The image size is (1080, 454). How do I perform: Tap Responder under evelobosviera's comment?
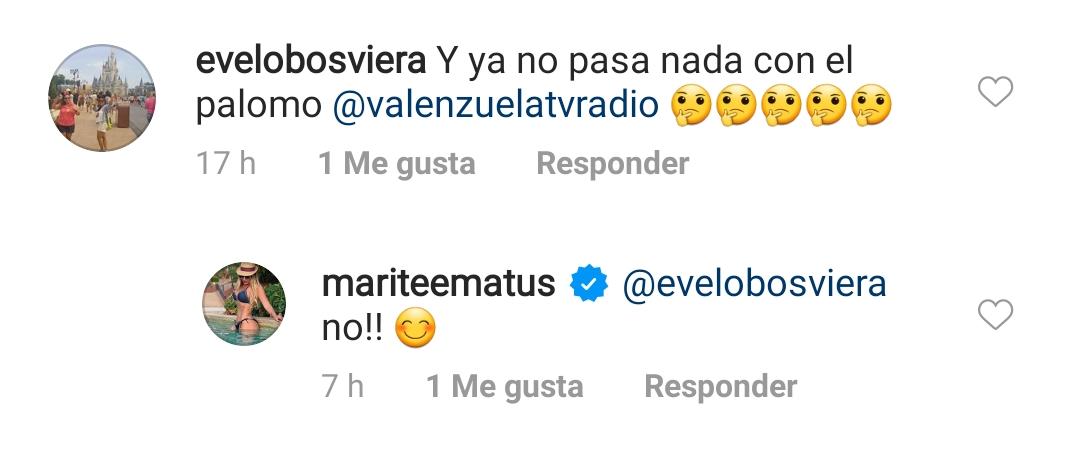coord(612,163)
